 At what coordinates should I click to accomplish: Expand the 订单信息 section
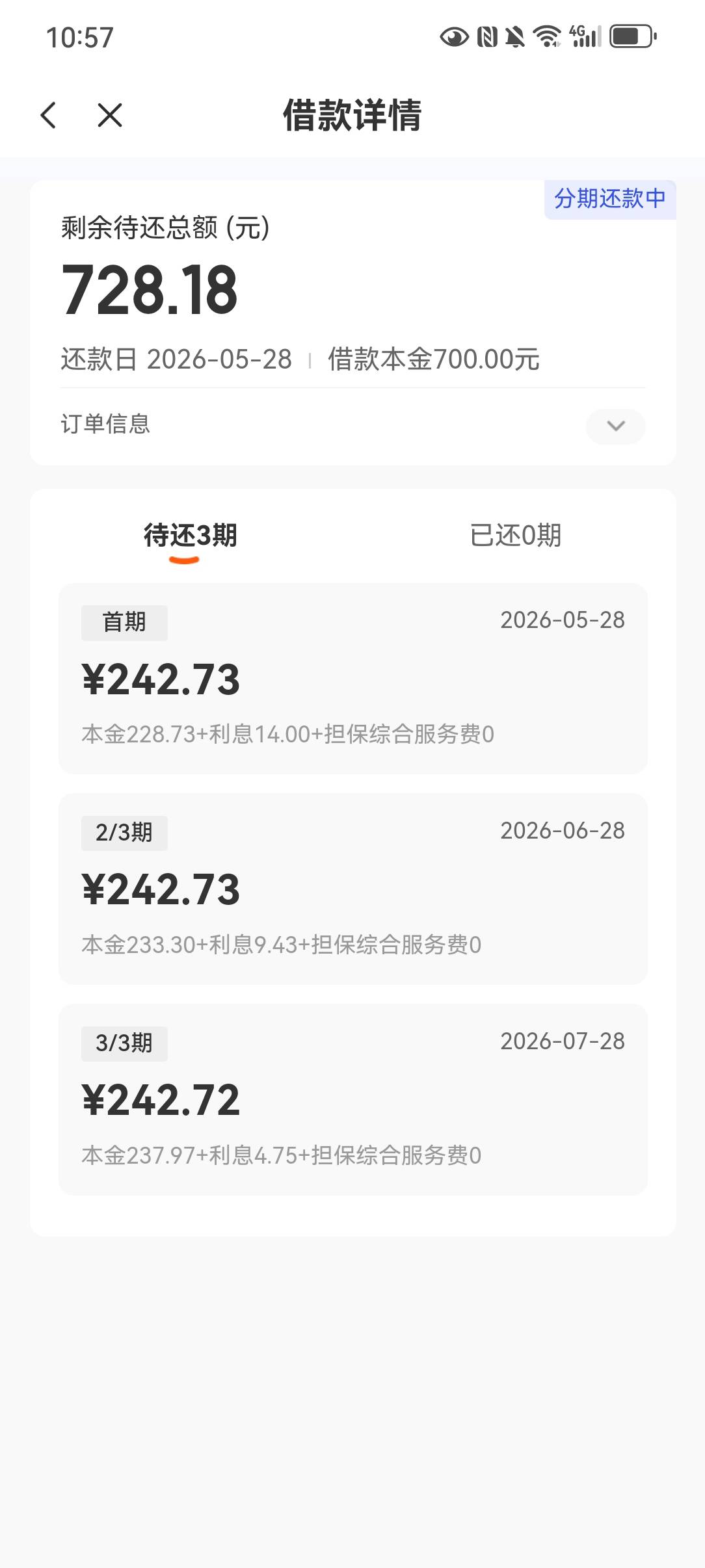click(x=615, y=426)
